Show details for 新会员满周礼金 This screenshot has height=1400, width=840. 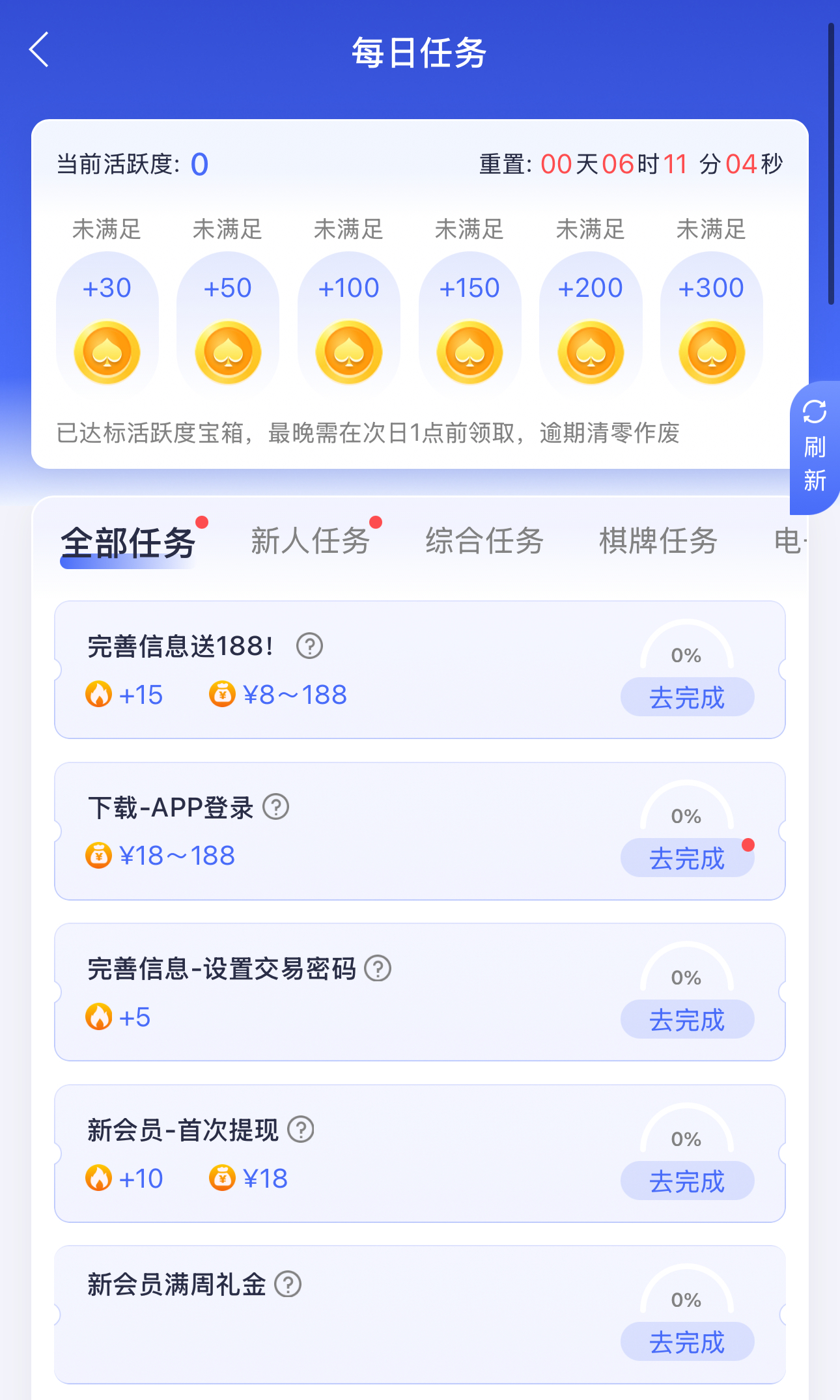click(x=287, y=1285)
